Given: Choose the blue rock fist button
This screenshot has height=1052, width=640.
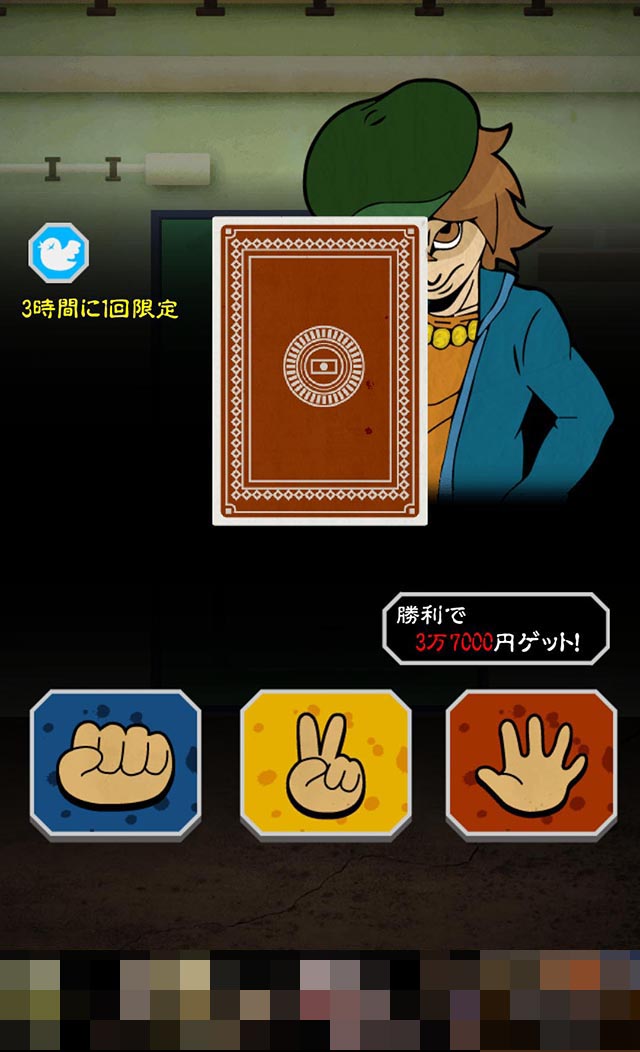Looking at the screenshot, I should coord(115,763).
